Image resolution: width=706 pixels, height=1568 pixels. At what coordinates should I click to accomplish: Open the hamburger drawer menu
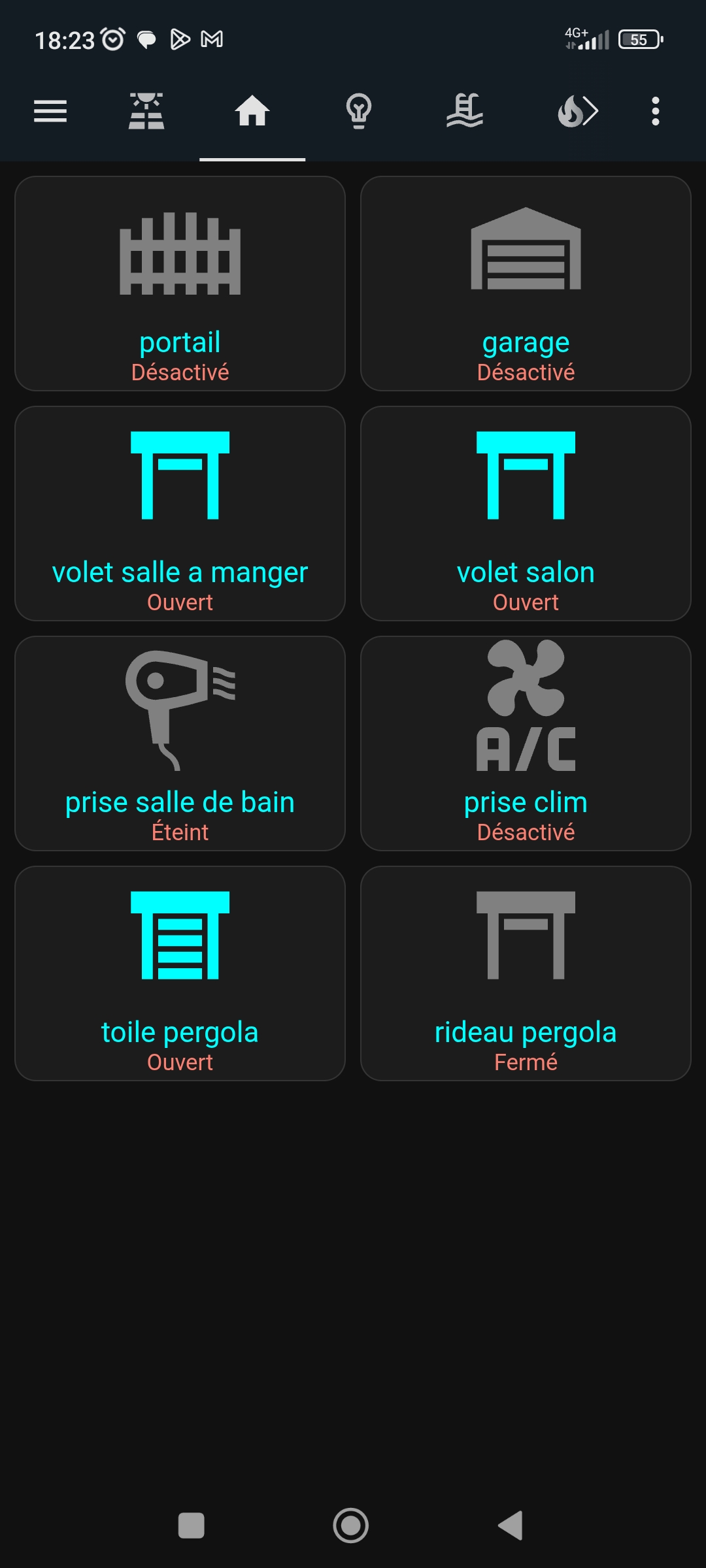tap(50, 111)
